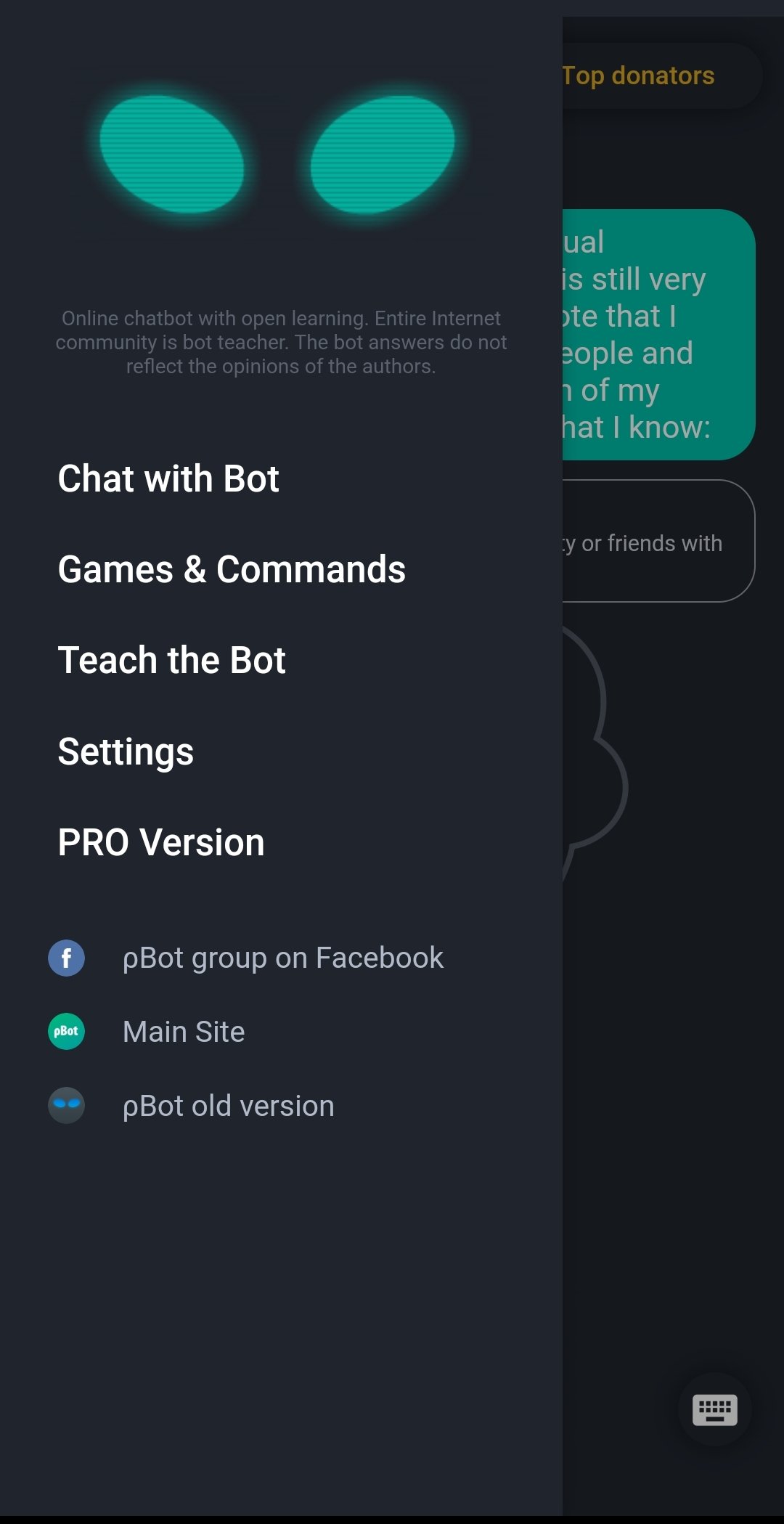Viewport: 784px width, 1524px height.
Task: Open Chat with Bot
Action: pyautogui.click(x=168, y=479)
